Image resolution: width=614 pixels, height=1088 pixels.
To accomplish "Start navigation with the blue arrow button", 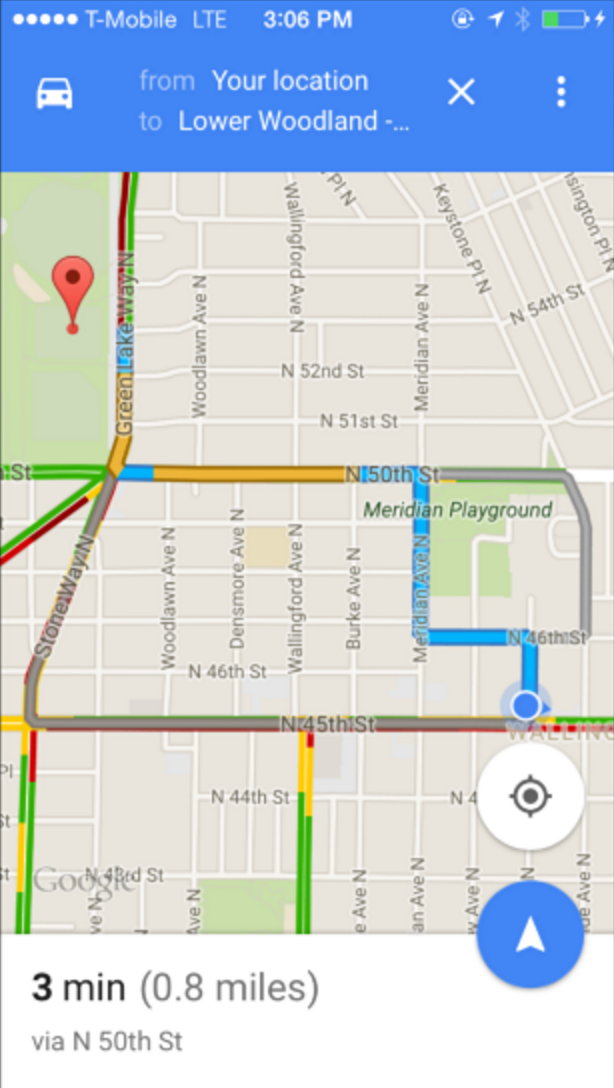I will pos(531,935).
